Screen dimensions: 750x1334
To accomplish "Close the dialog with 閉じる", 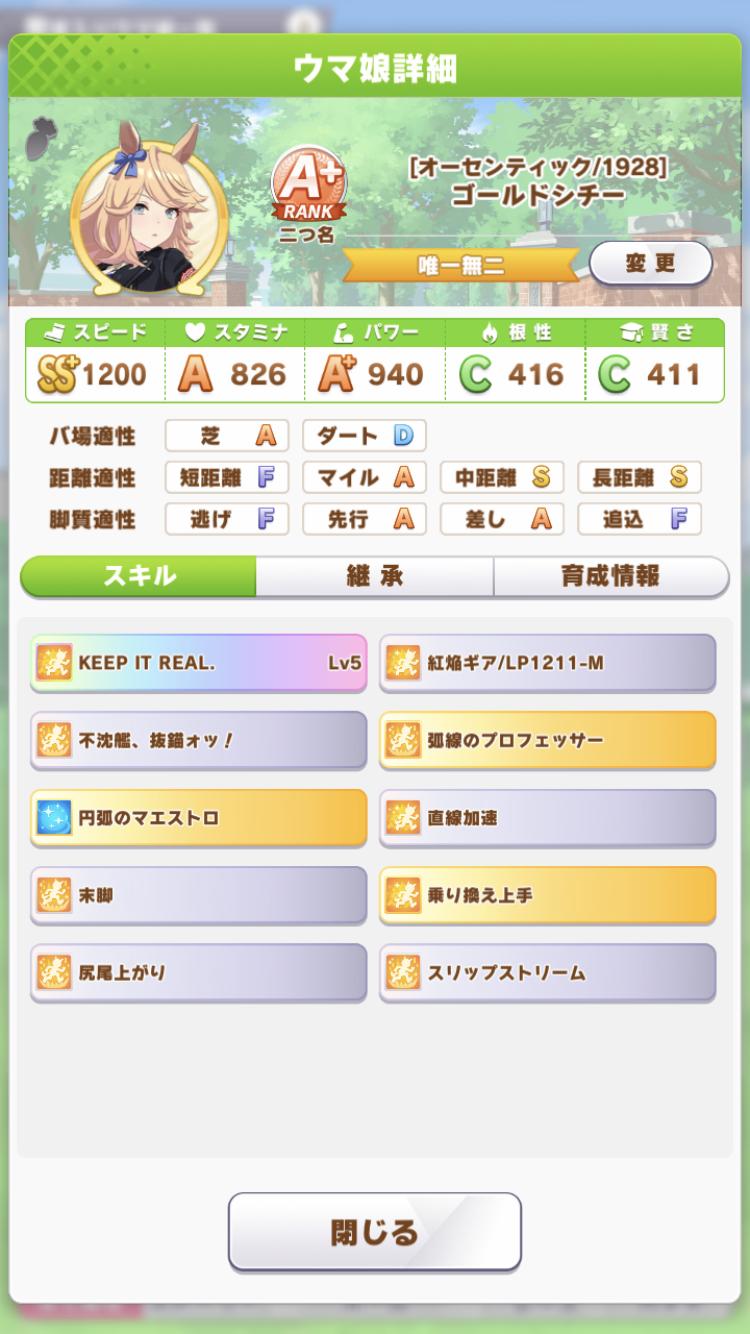I will [374, 1232].
